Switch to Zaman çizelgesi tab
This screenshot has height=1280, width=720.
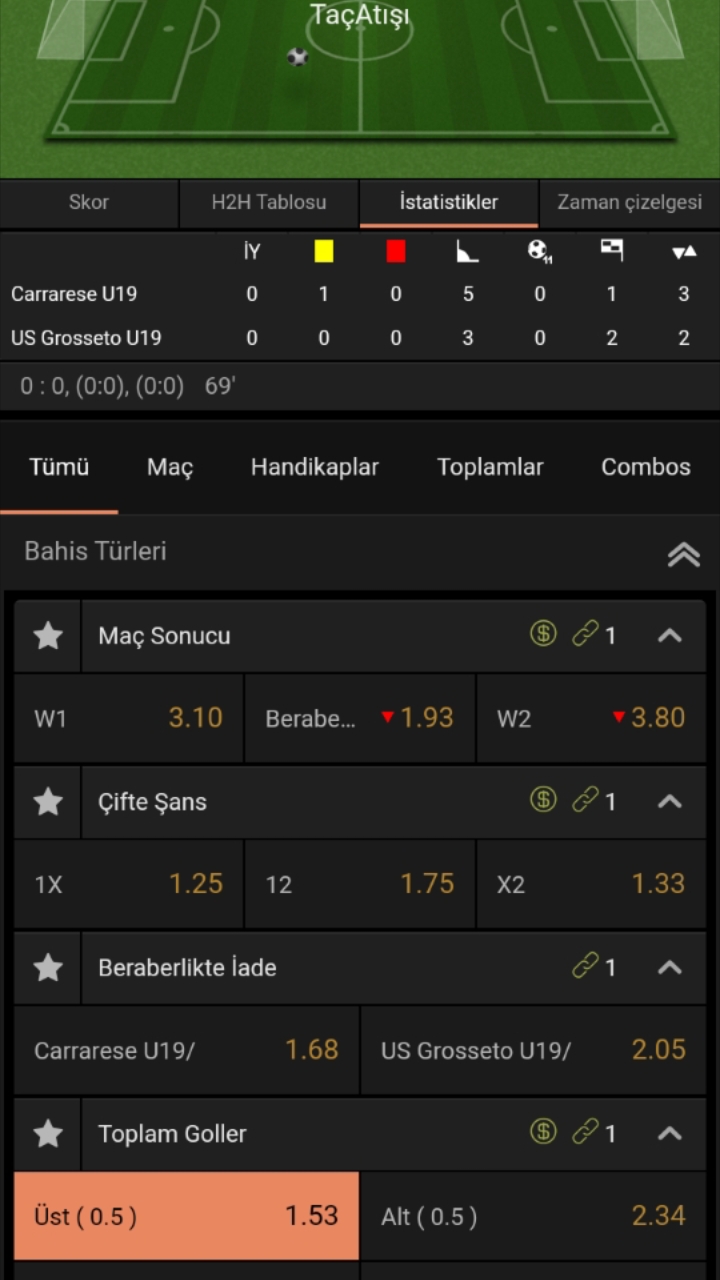(629, 203)
